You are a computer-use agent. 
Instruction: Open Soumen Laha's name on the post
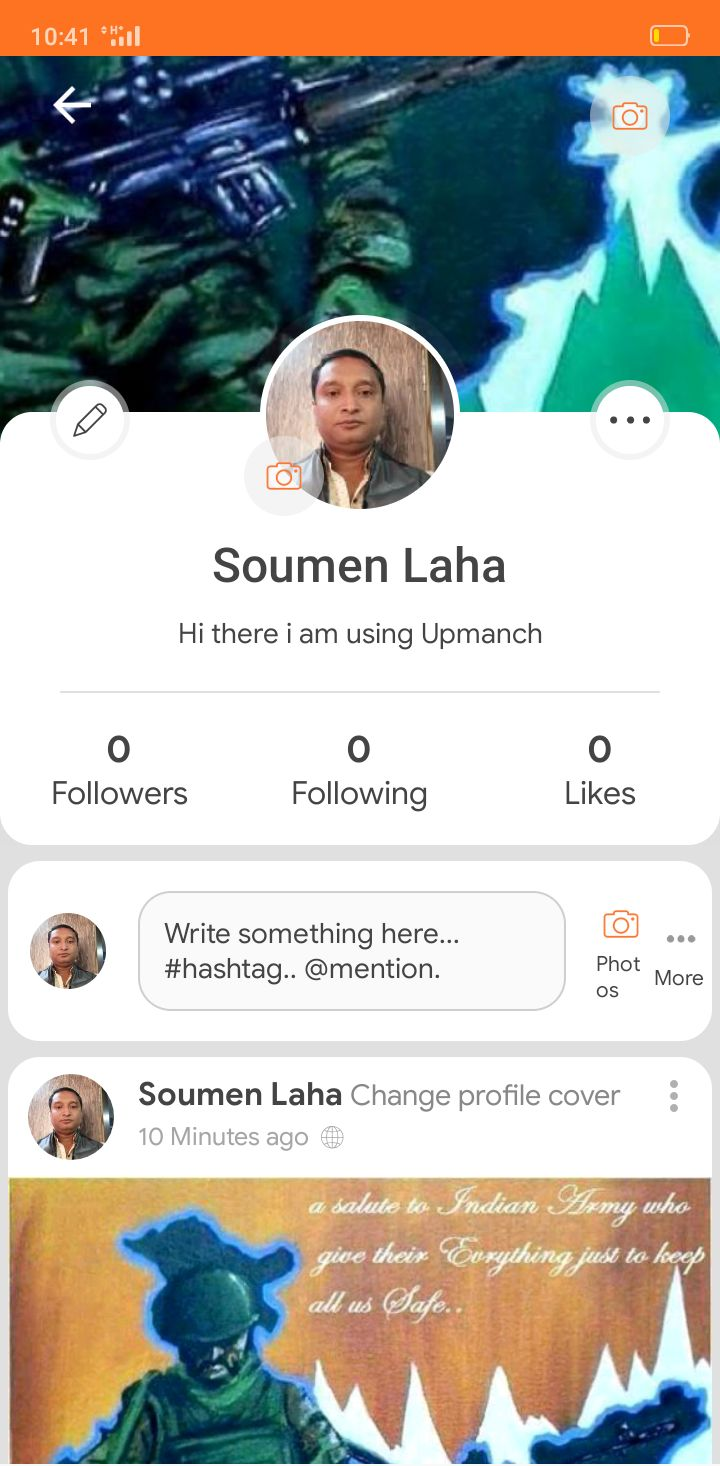(240, 1095)
